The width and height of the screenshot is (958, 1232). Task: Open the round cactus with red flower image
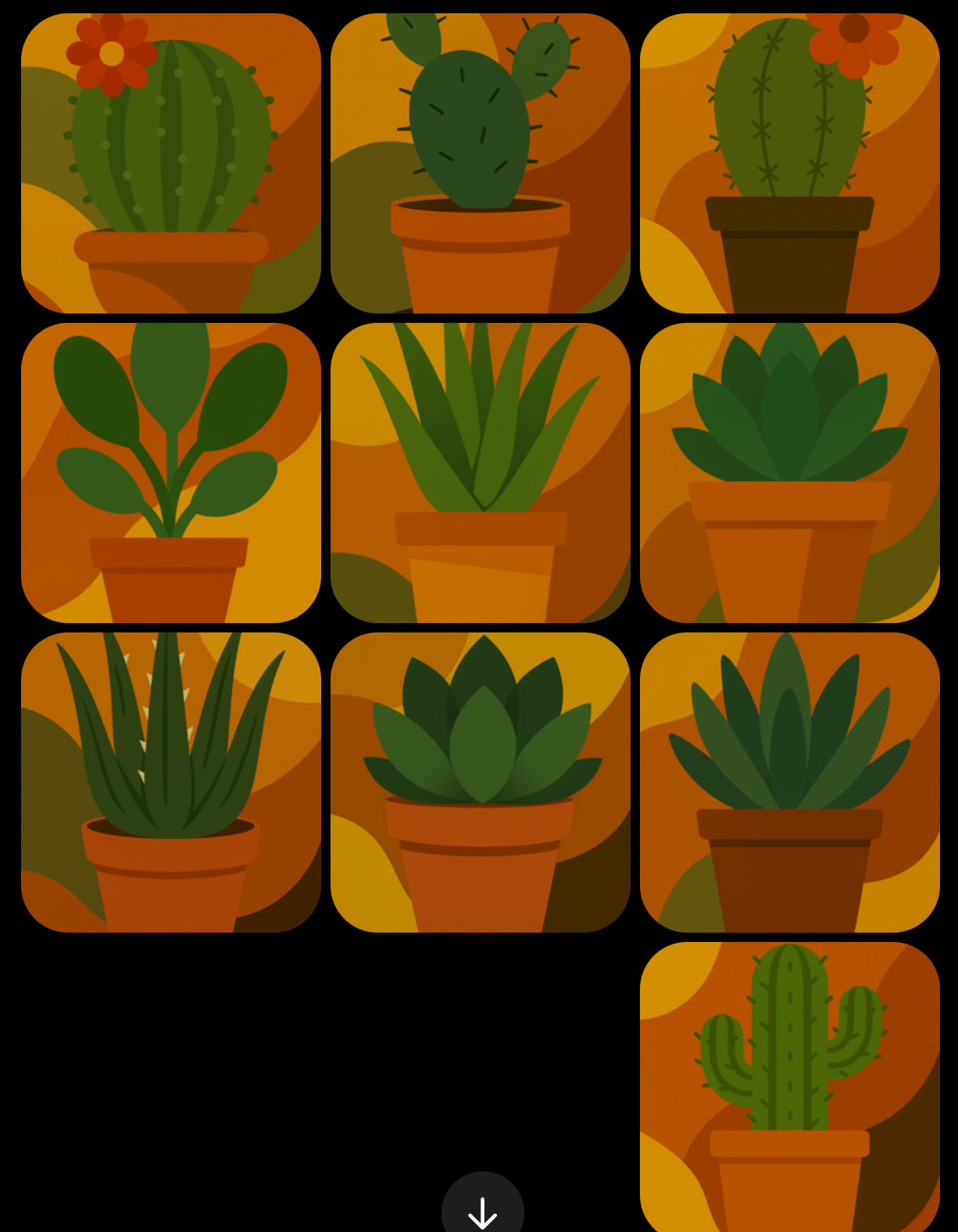pyautogui.click(x=170, y=163)
